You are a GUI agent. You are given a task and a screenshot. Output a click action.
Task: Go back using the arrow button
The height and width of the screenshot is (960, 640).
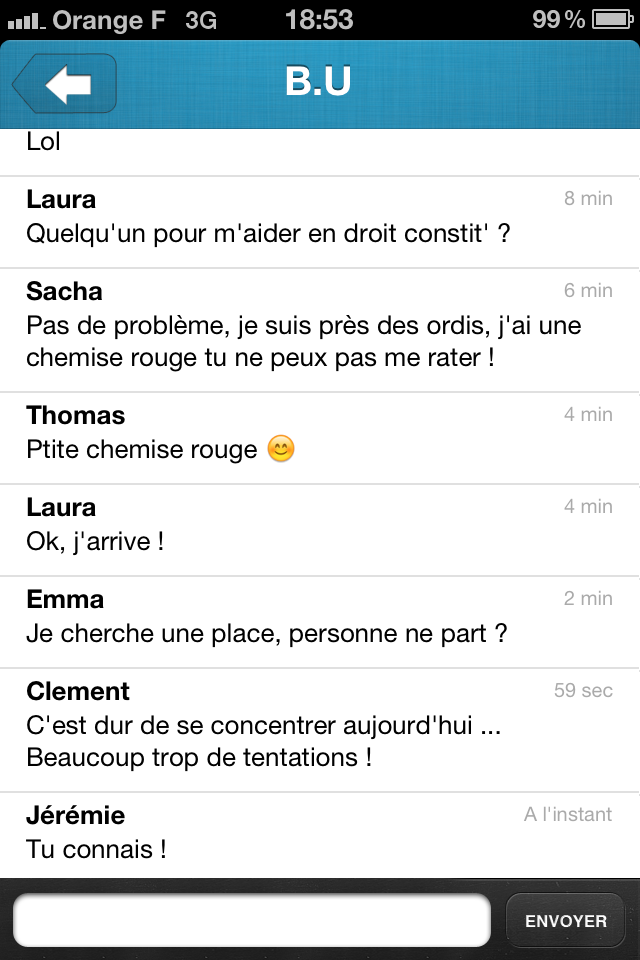[x=66, y=84]
